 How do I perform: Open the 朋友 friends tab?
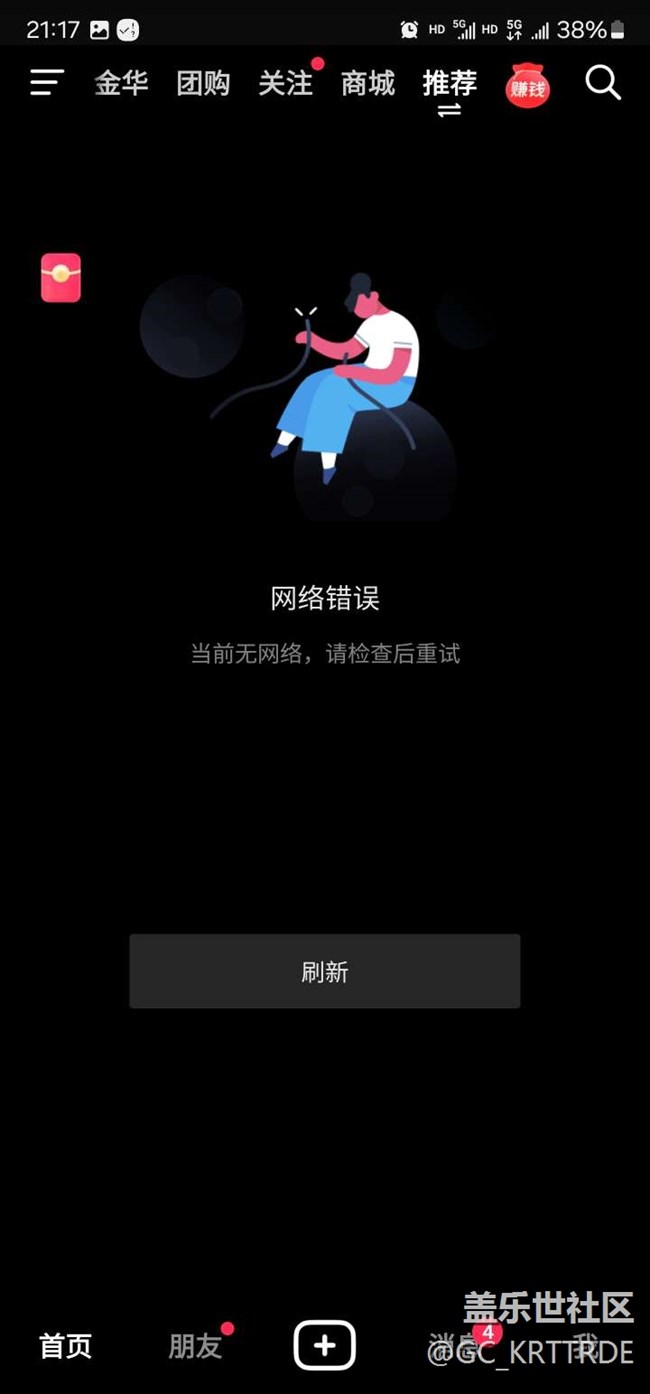(x=195, y=1346)
